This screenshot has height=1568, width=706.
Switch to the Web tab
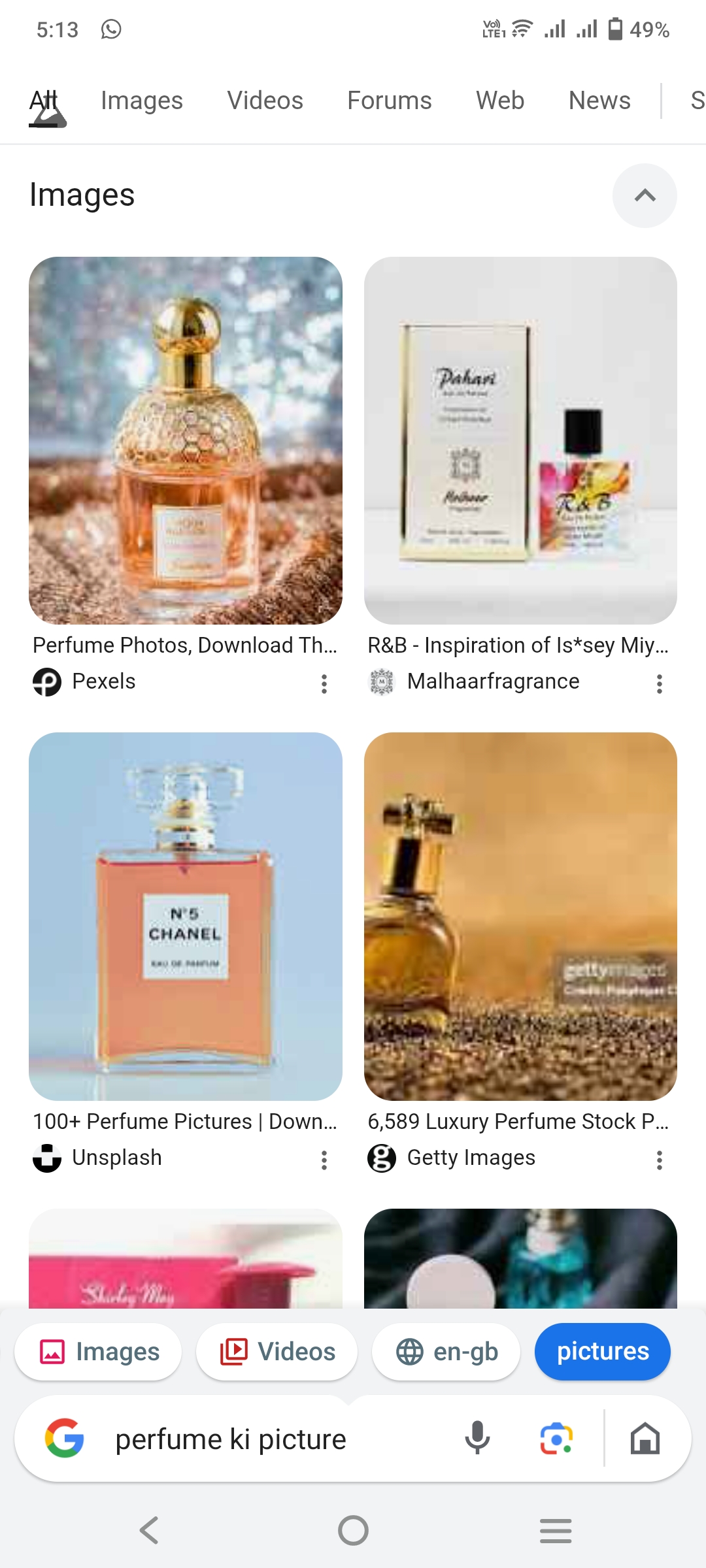tap(499, 101)
